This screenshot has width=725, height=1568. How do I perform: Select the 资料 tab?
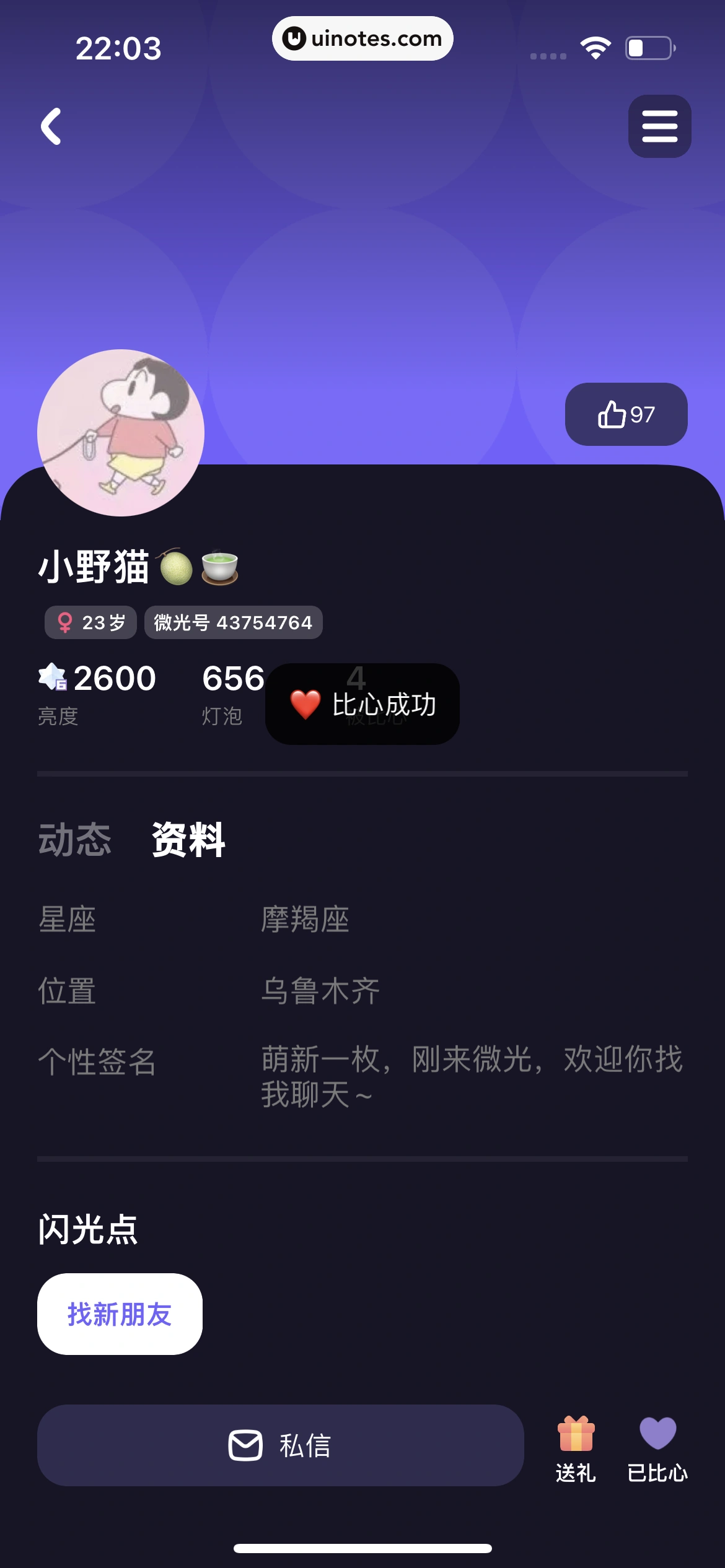pyautogui.click(x=188, y=840)
